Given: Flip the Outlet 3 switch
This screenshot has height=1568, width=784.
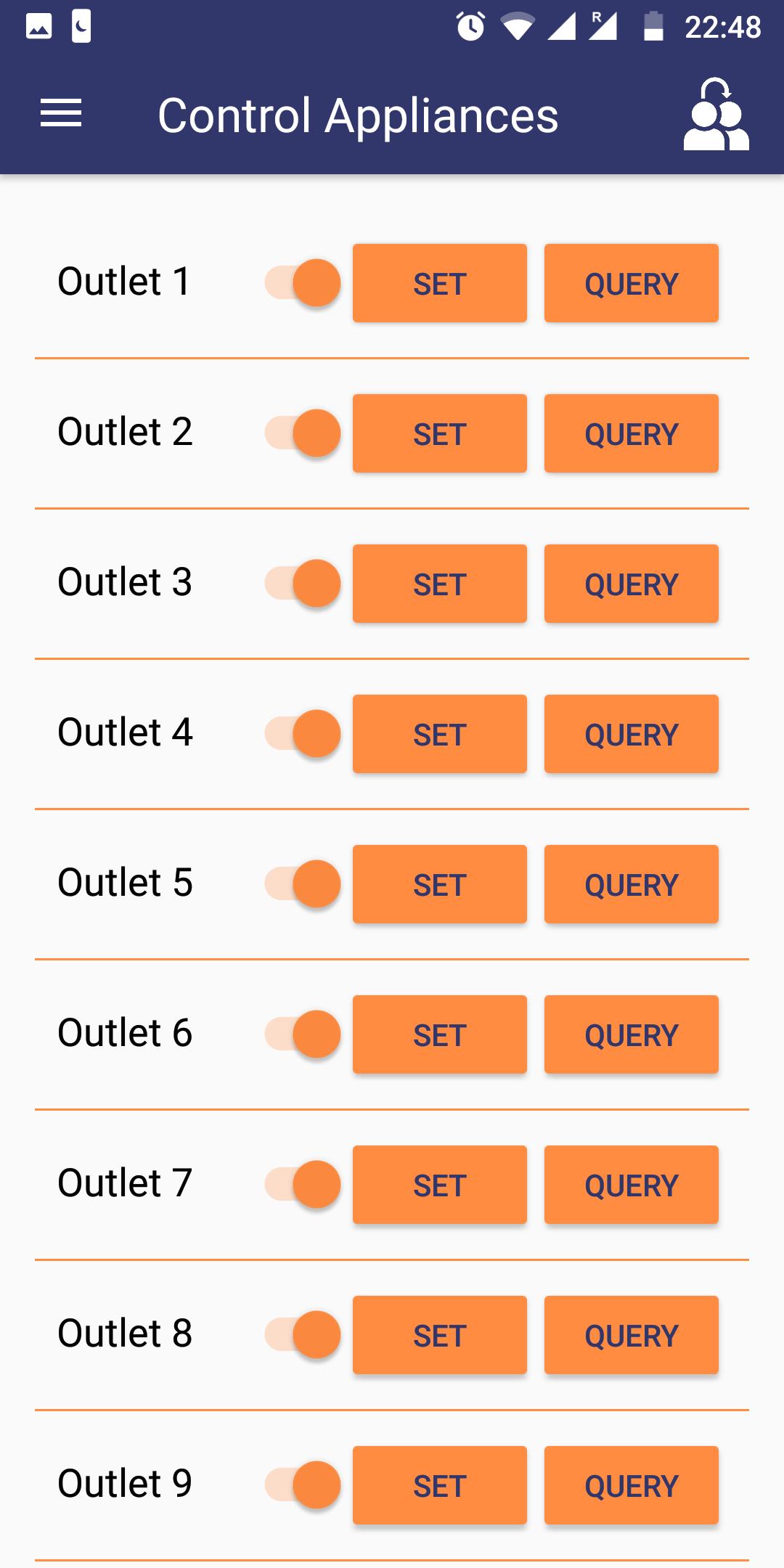Looking at the screenshot, I should pos(303,583).
